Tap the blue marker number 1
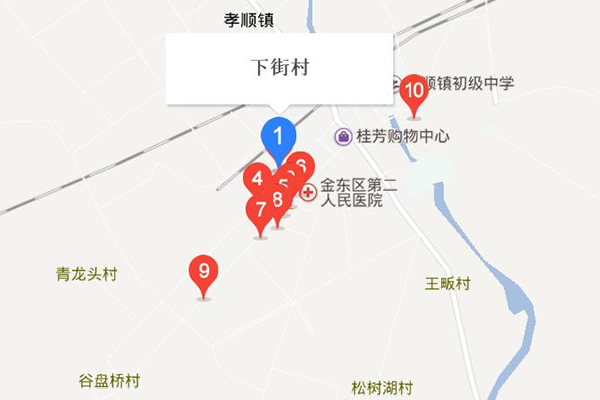 [x=279, y=134]
